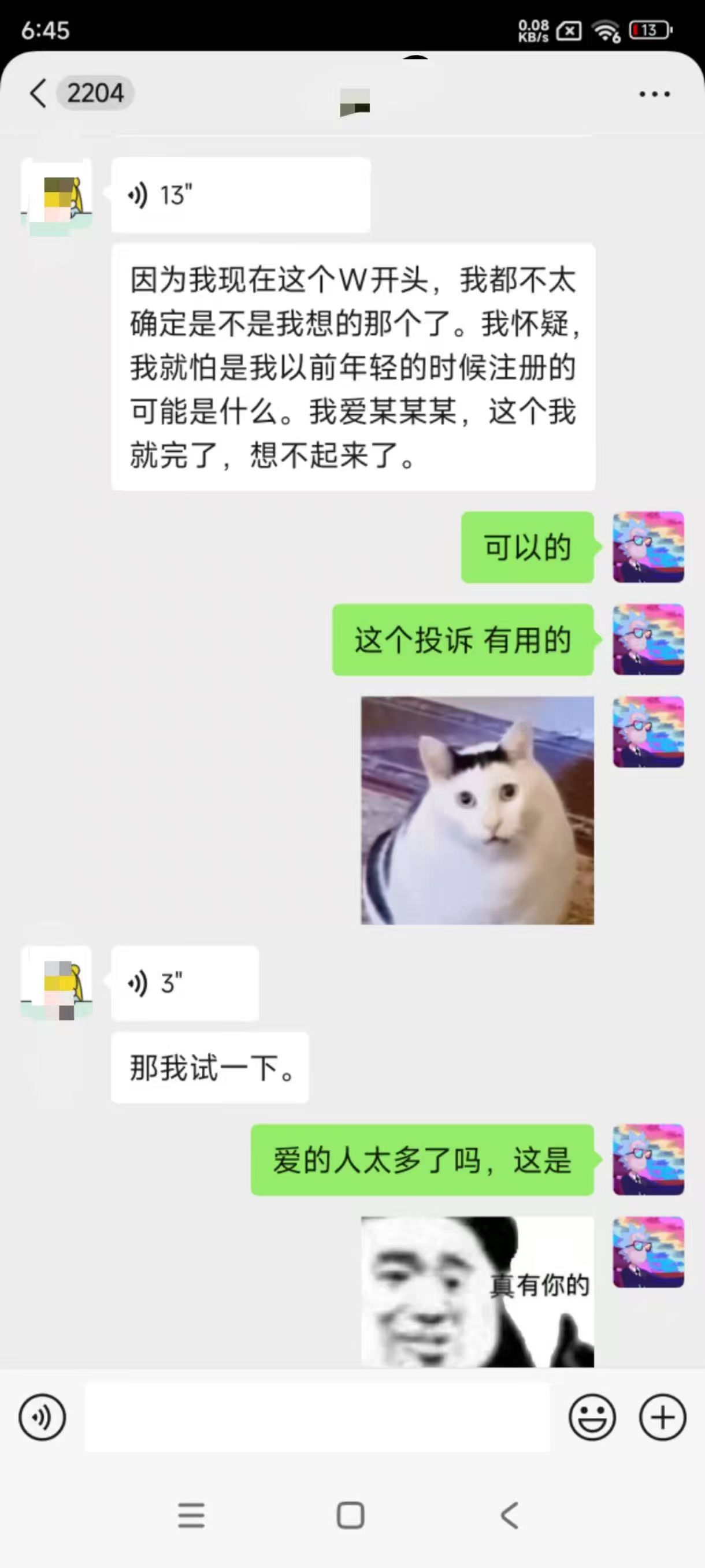Tap the system home button

(x=351, y=1515)
